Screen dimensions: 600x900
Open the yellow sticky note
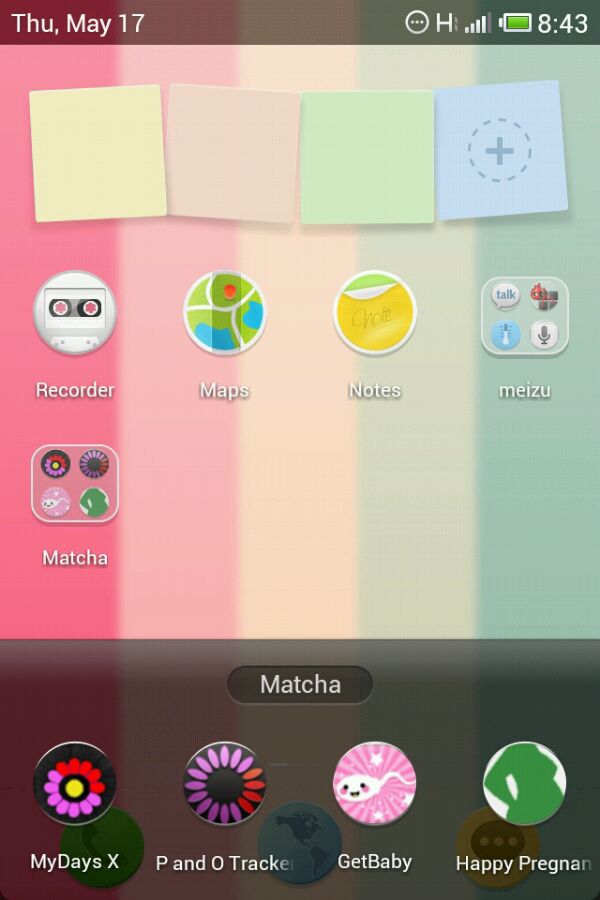(x=98, y=153)
